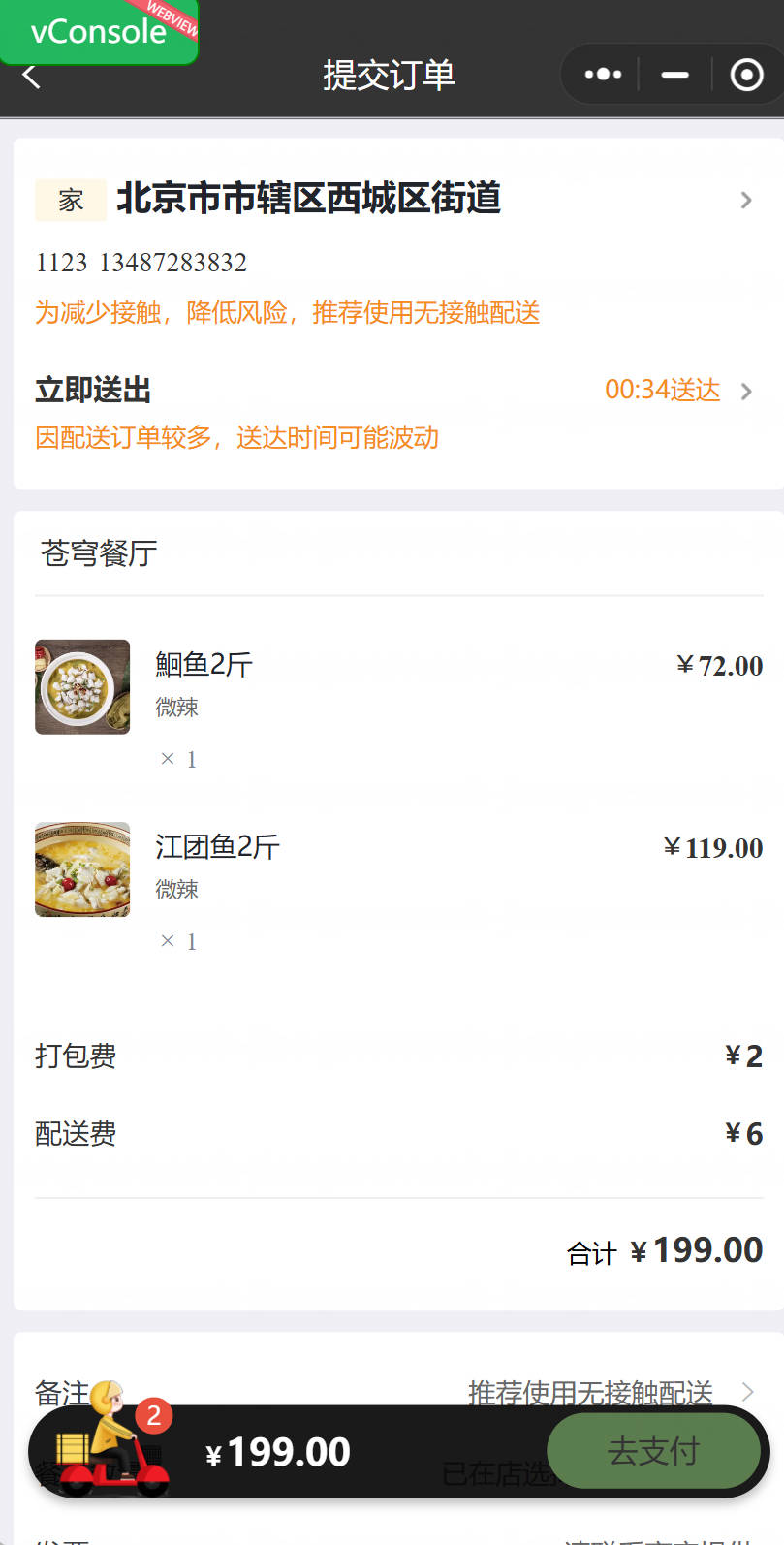Viewport: 784px width, 1545px height.
Task: Close the mini program with the circle icon
Action: pyautogui.click(x=746, y=75)
